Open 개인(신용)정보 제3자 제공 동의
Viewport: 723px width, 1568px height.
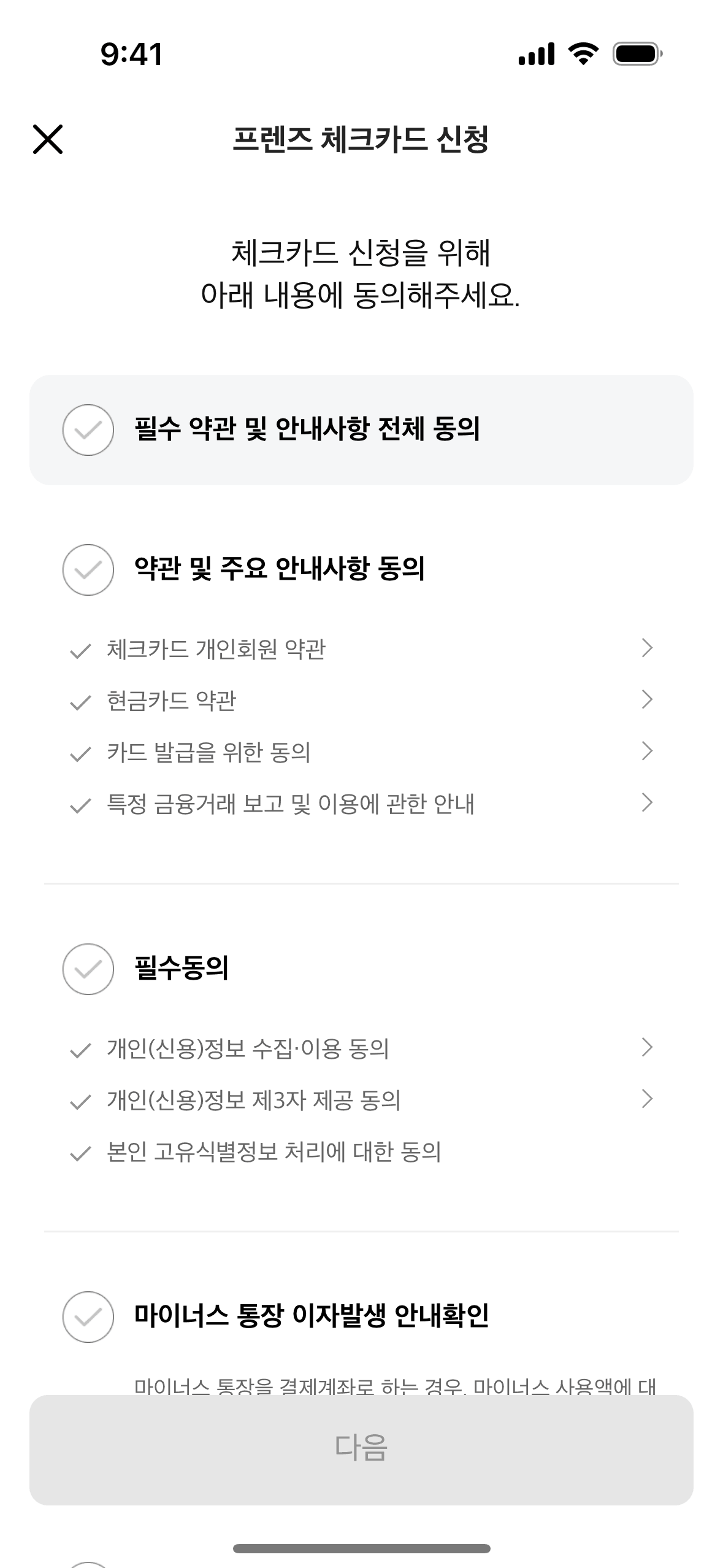coord(646,1099)
